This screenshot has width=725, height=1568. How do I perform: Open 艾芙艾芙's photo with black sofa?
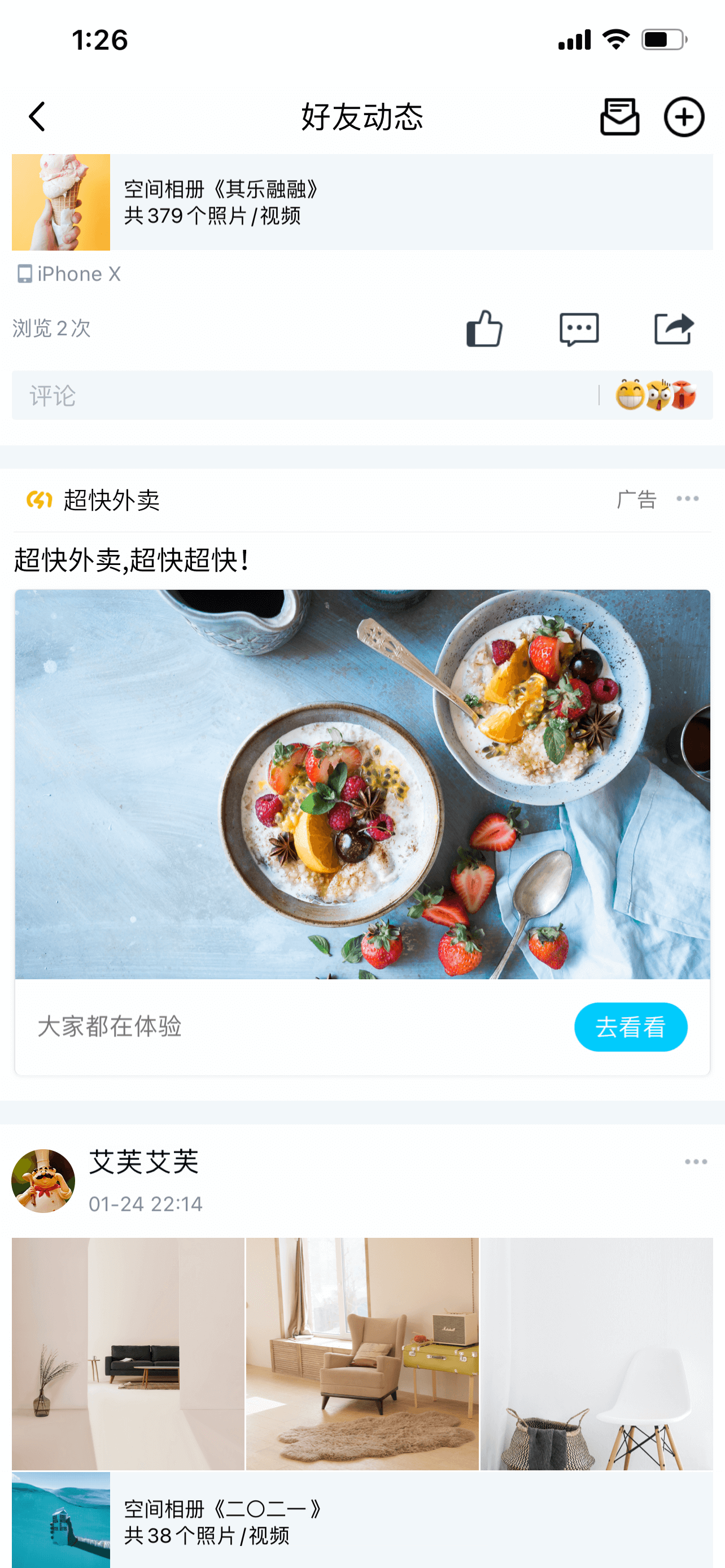[128, 1354]
